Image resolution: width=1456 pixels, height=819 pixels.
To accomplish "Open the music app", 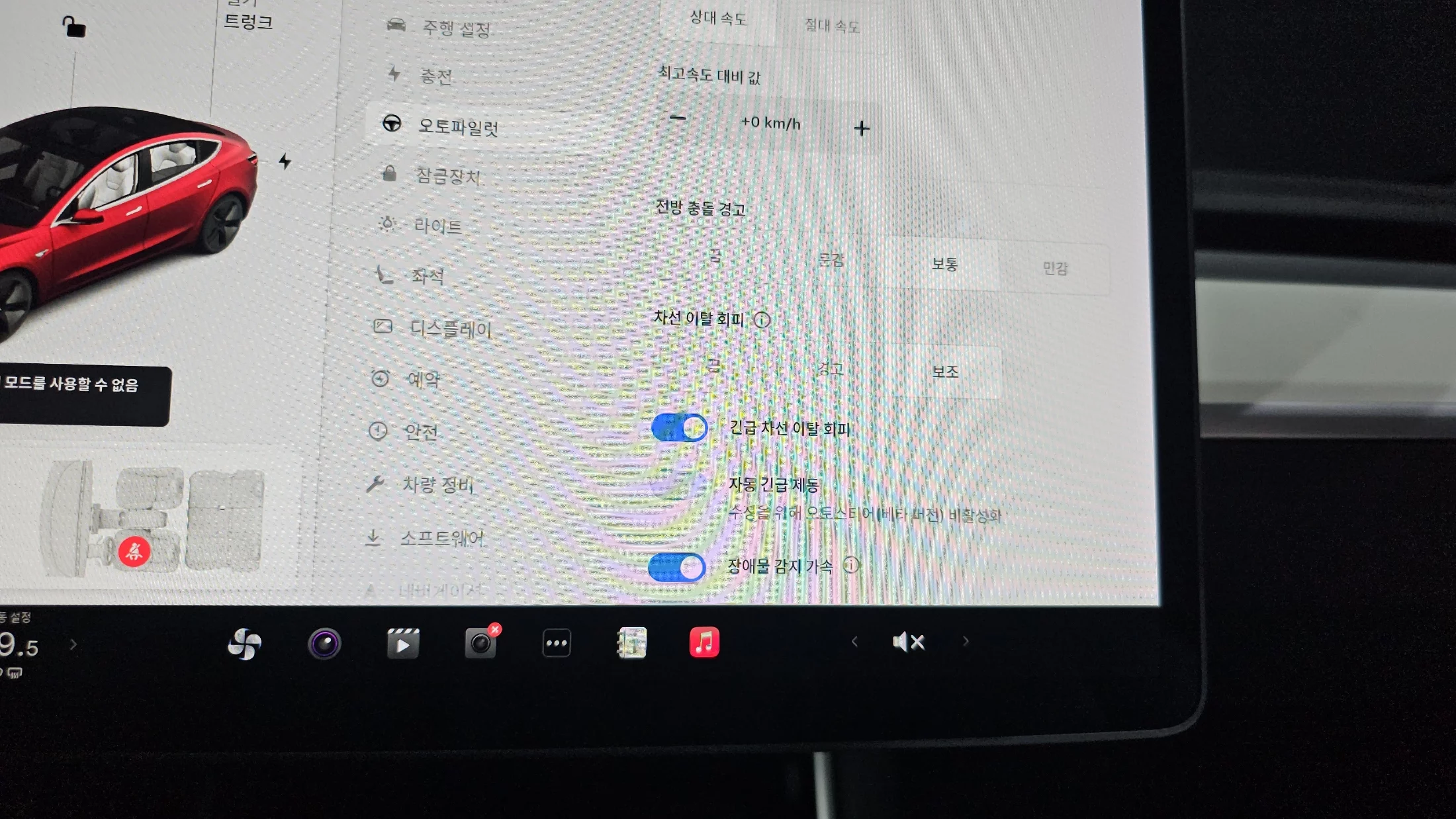I will (x=704, y=642).
